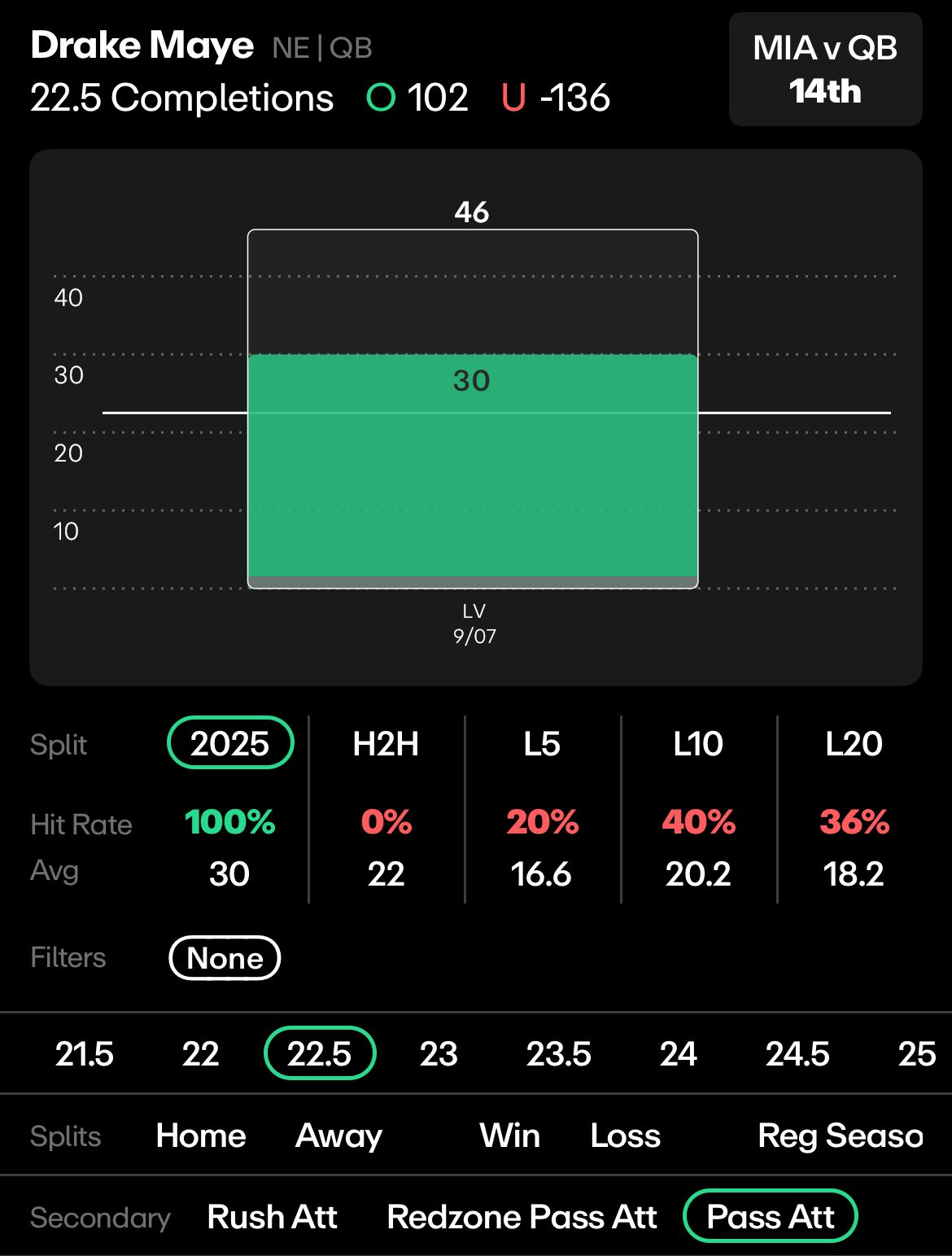Choose the 24.5 line

coord(797,1054)
